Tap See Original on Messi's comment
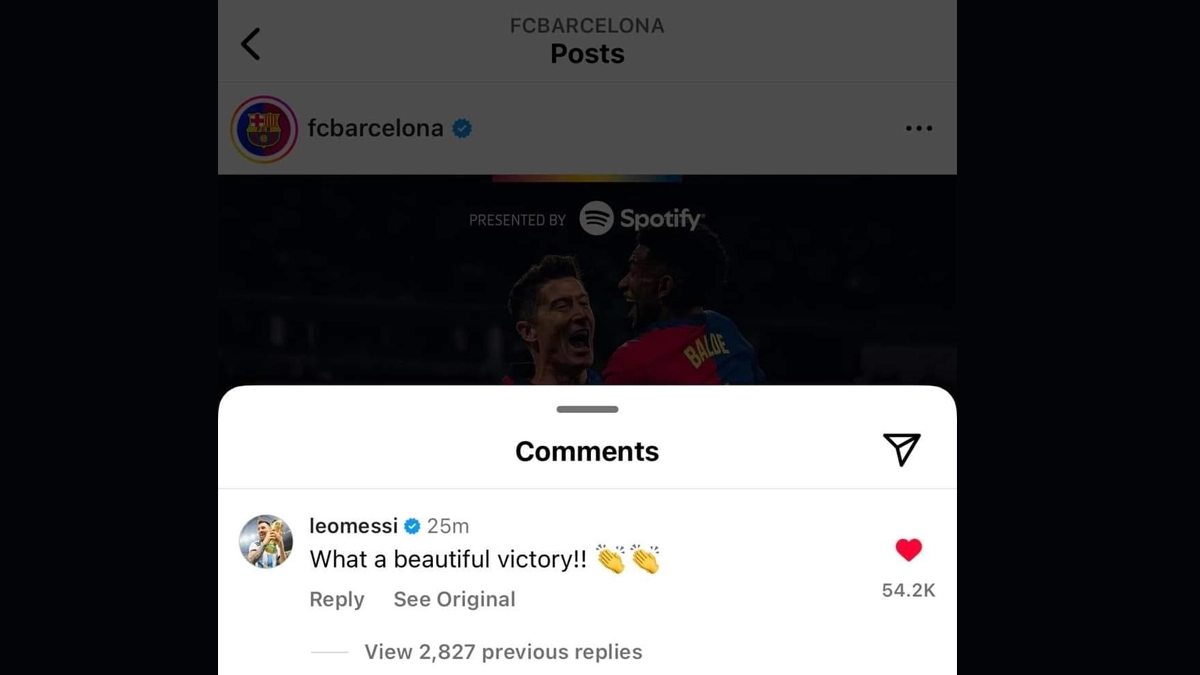Screen dimensions: 1200x675 coord(454,599)
